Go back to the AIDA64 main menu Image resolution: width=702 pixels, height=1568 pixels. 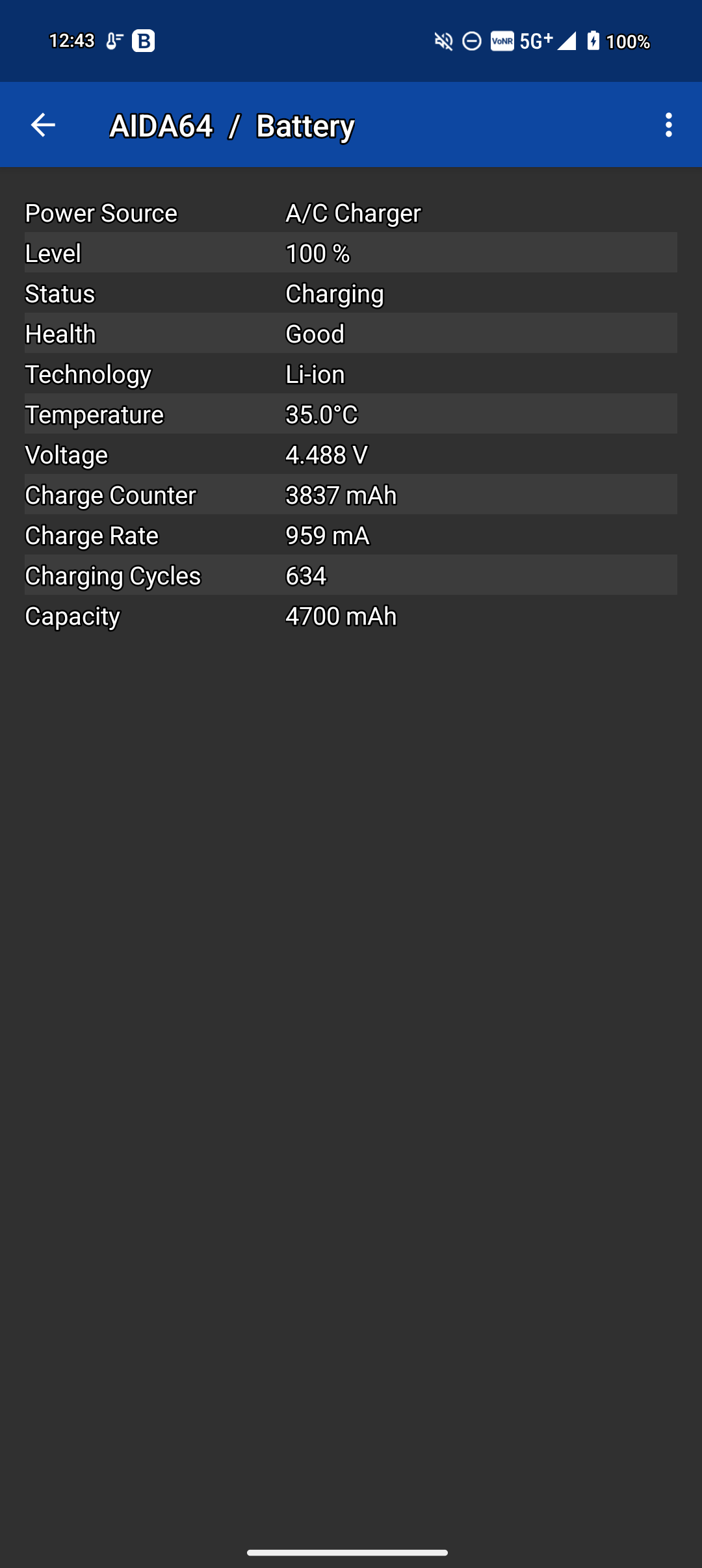(43, 125)
